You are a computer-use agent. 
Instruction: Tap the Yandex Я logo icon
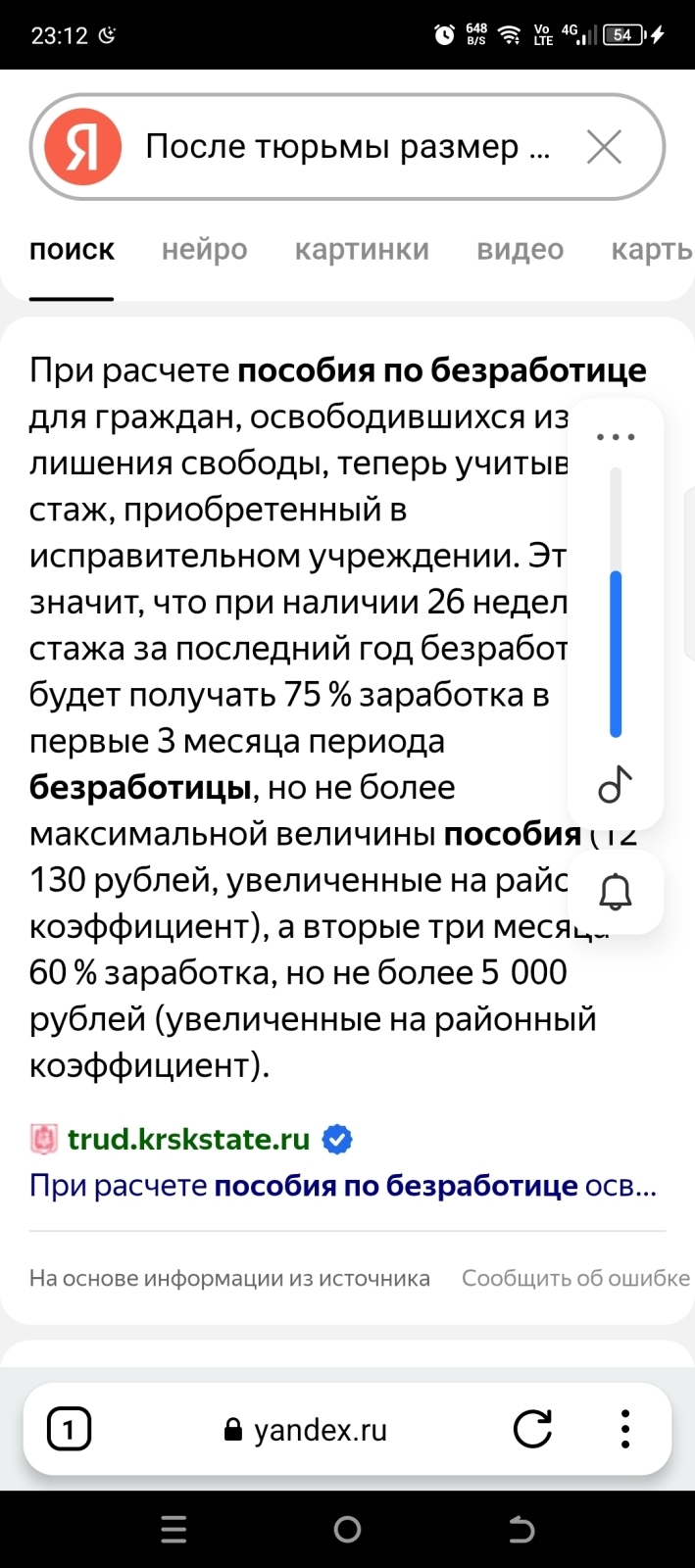[83, 147]
